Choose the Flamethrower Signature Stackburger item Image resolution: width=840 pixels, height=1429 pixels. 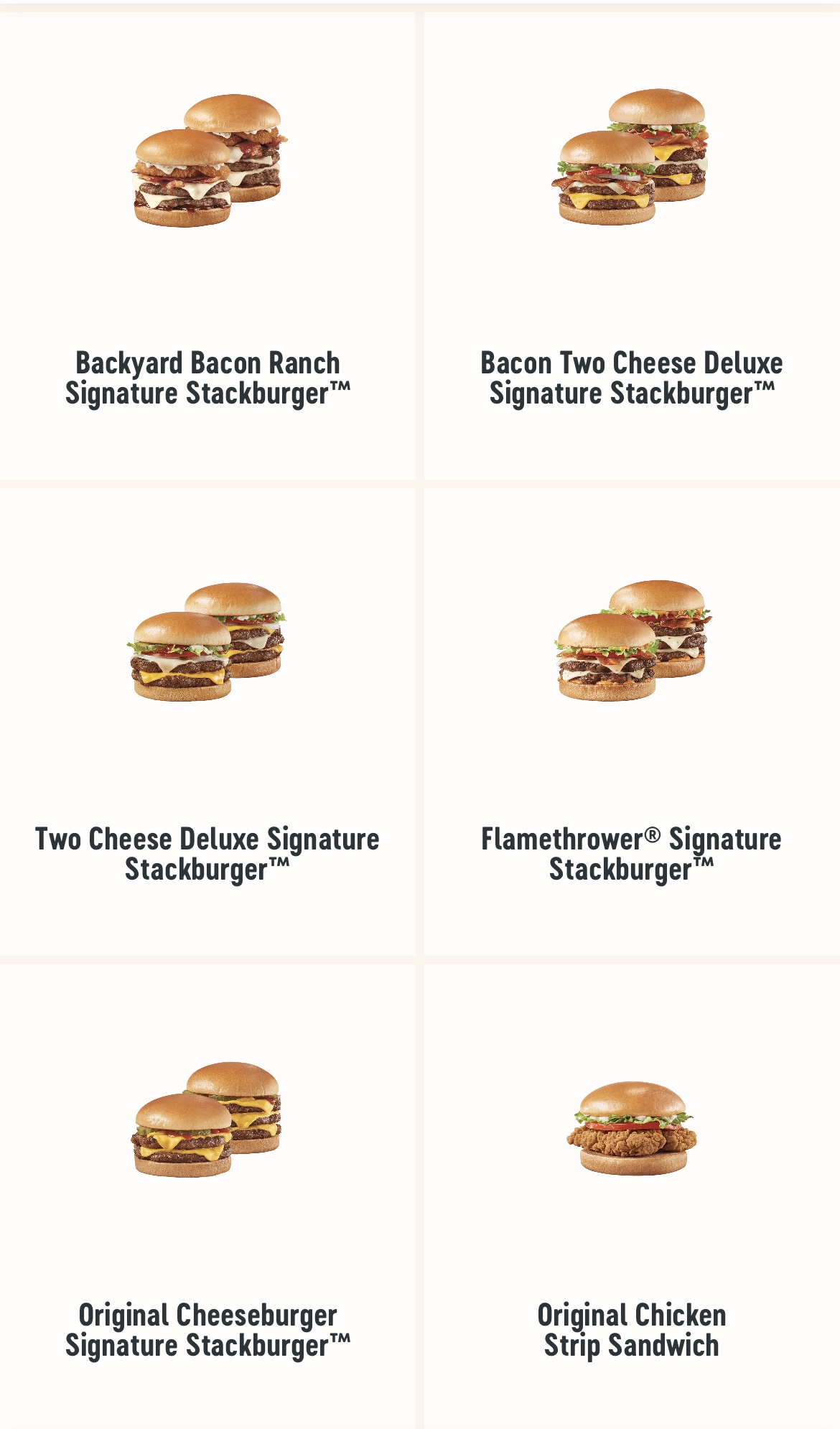pyautogui.click(x=632, y=721)
